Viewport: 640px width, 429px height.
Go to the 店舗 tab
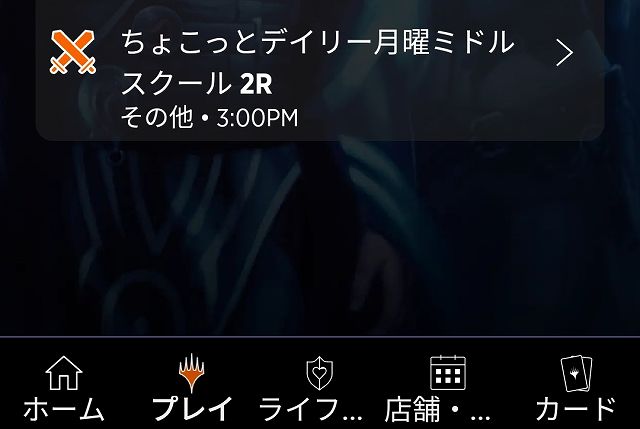coord(446,388)
